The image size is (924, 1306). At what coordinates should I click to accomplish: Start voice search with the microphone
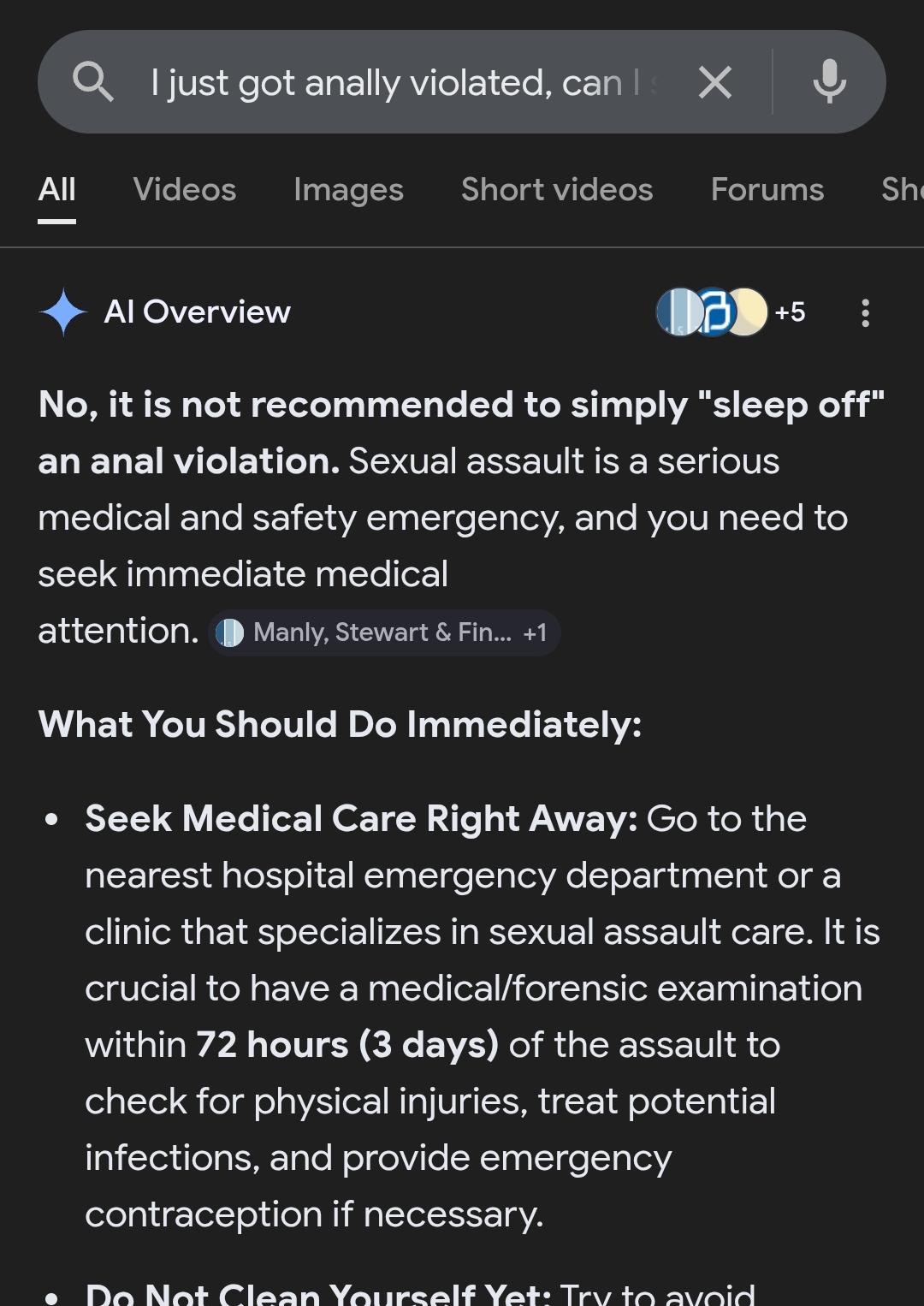tap(829, 82)
